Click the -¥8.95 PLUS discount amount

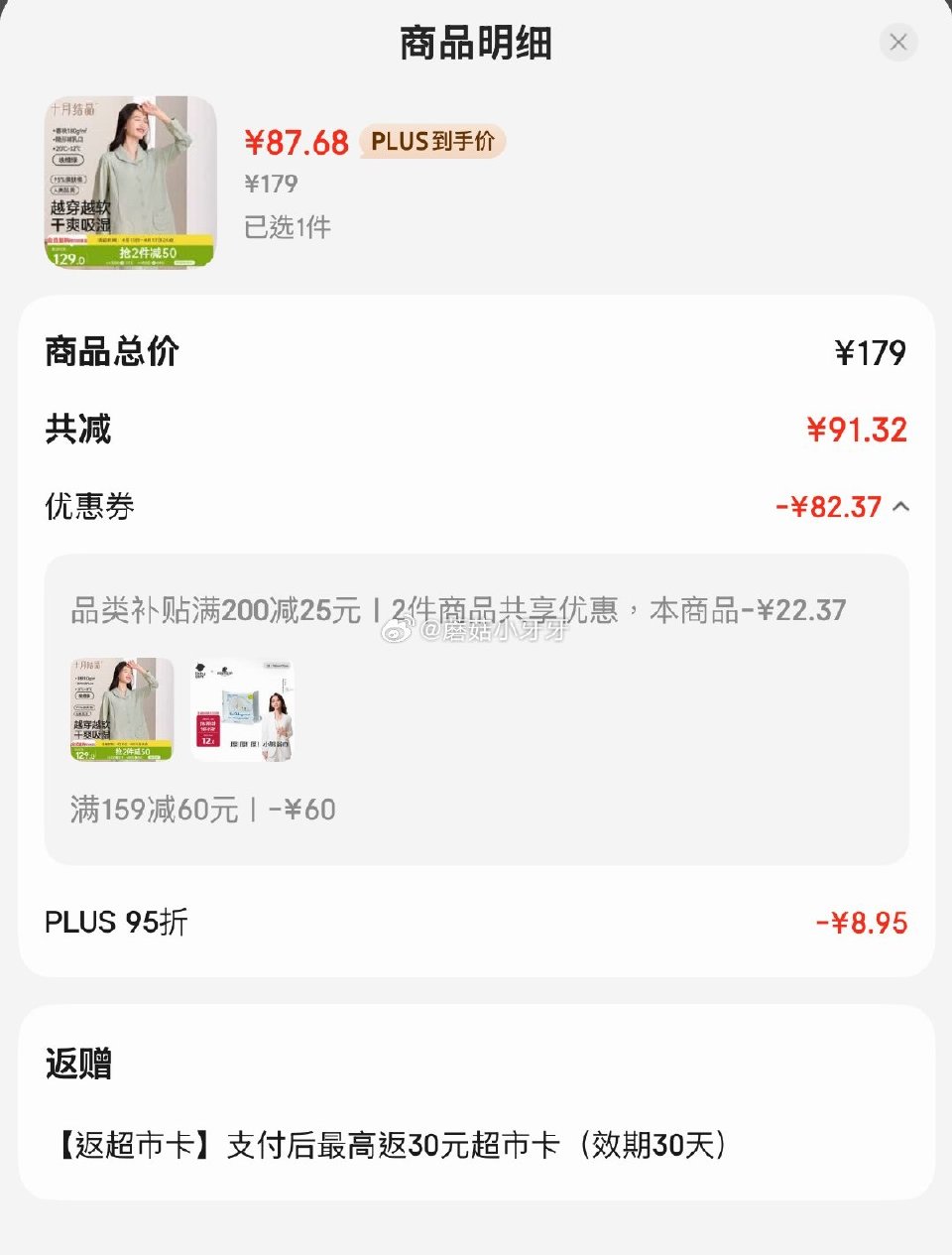pos(862,922)
